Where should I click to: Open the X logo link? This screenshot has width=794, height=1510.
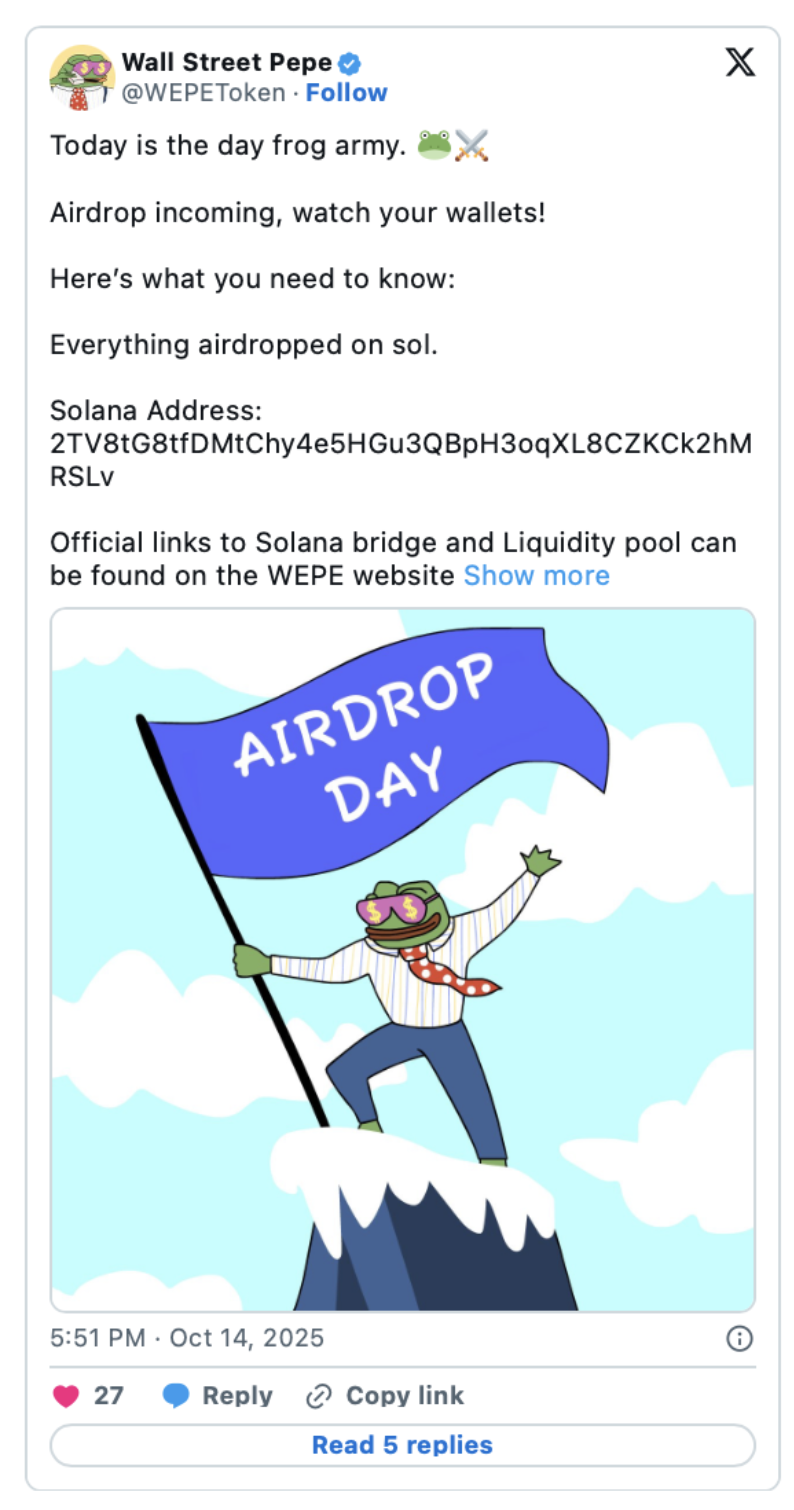click(739, 65)
